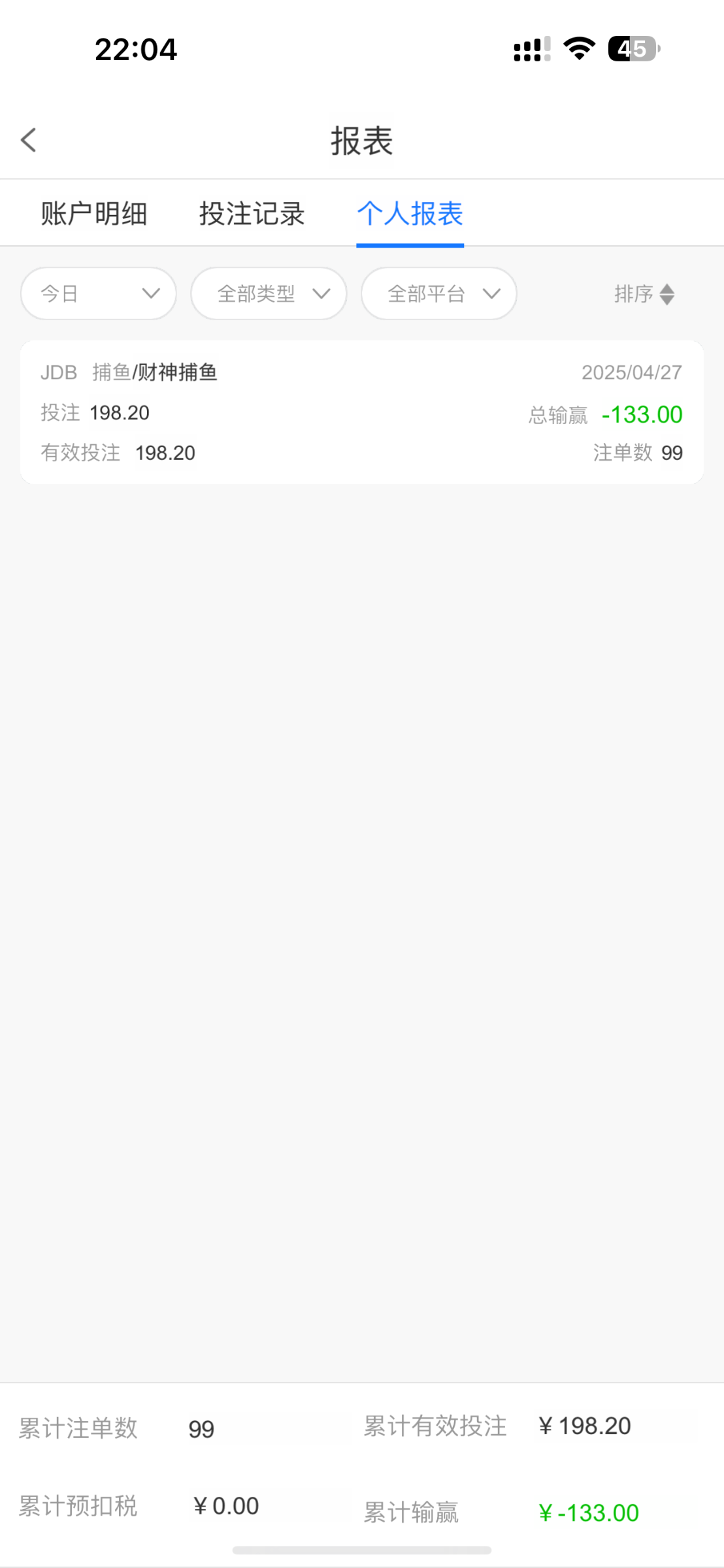Switch to the 投注记录 tab
The image size is (724, 1568).
click(252, 214)
